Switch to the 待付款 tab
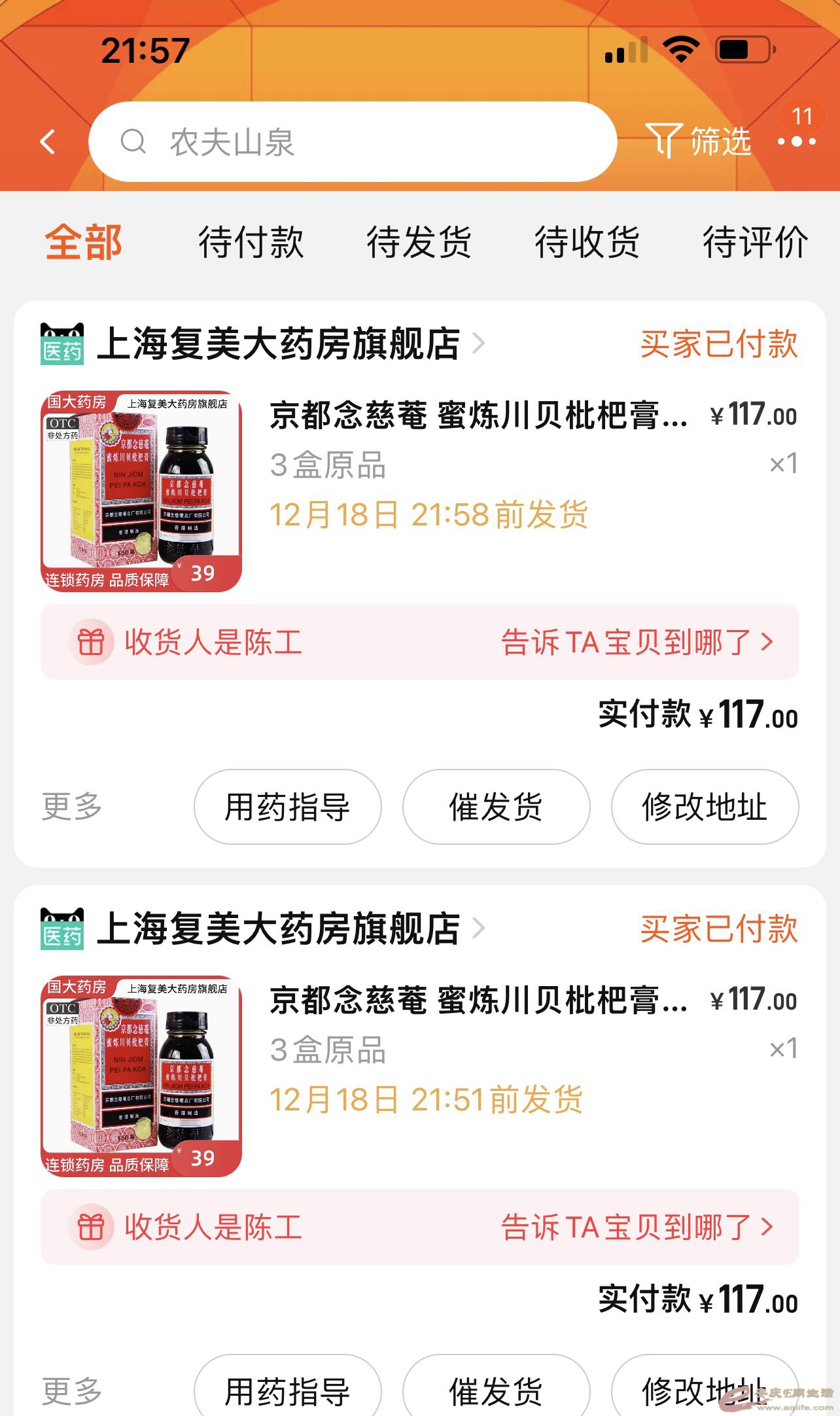The height and width of the screenshot is (1416, 840). (x=251, y=242)
